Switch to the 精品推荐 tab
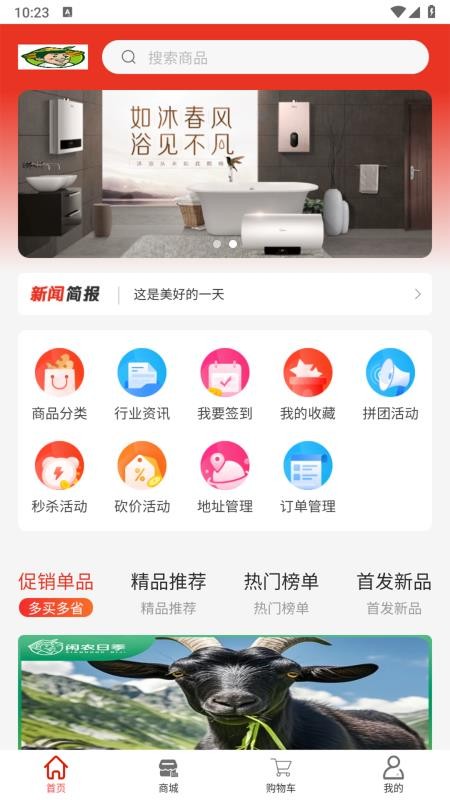Image resolution: width=450 pixels, height=800 pixels. point(168,593)
